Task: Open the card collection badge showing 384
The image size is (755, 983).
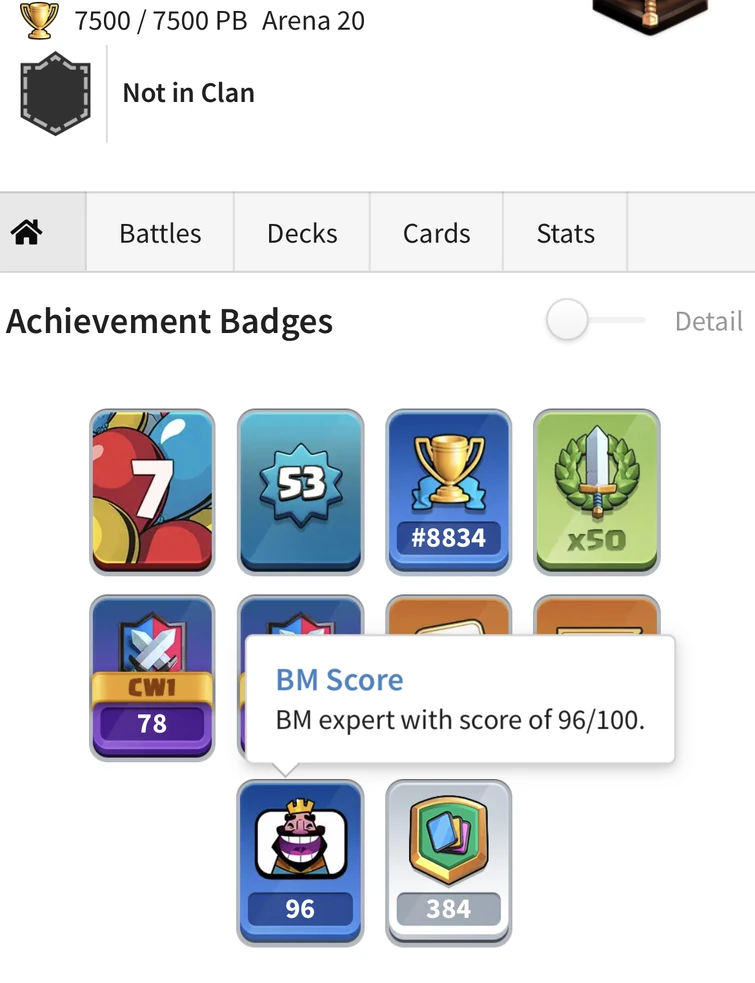Action: (448, 862)
